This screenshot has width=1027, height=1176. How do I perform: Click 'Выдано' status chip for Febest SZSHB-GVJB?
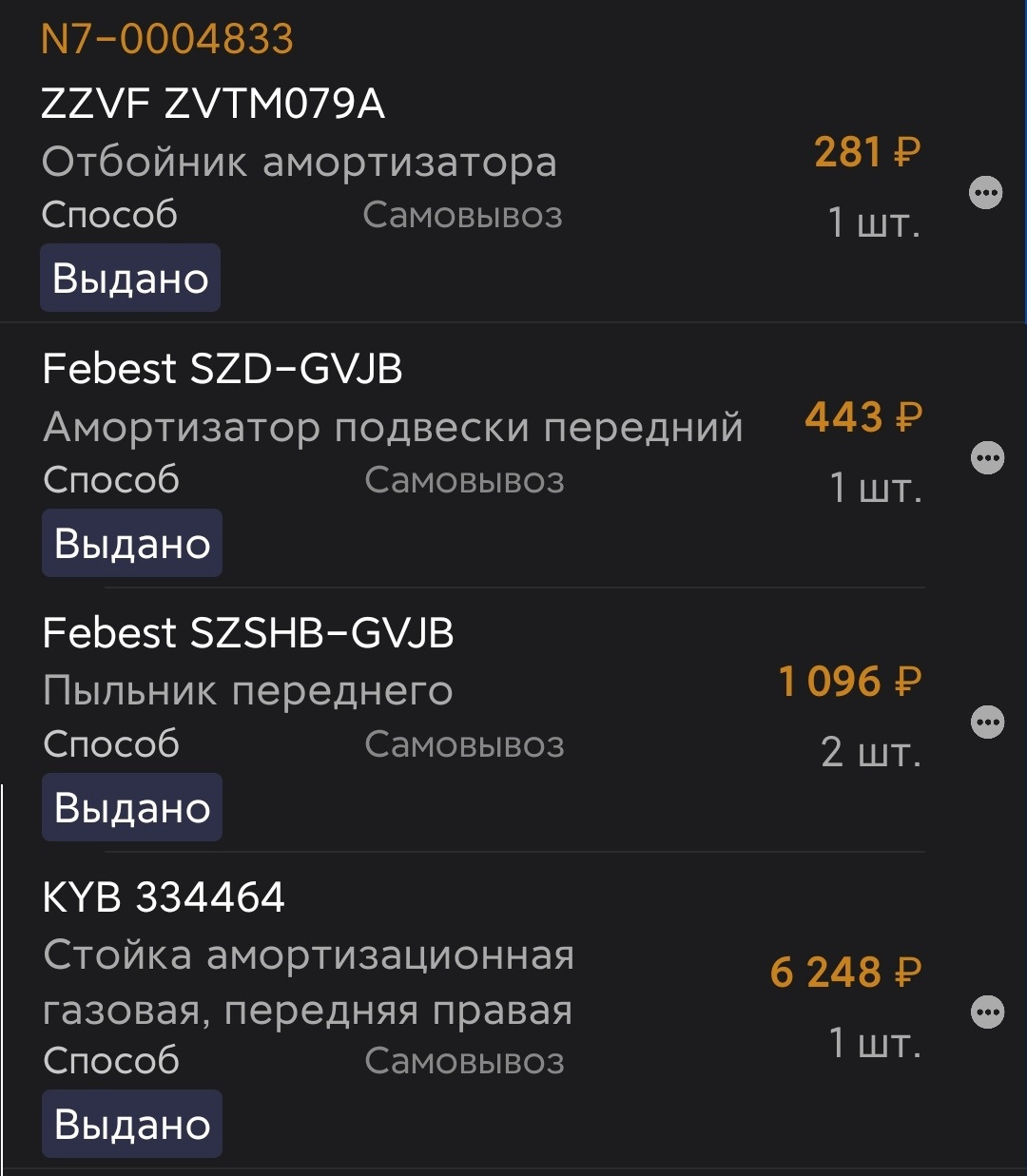[131, 806]
